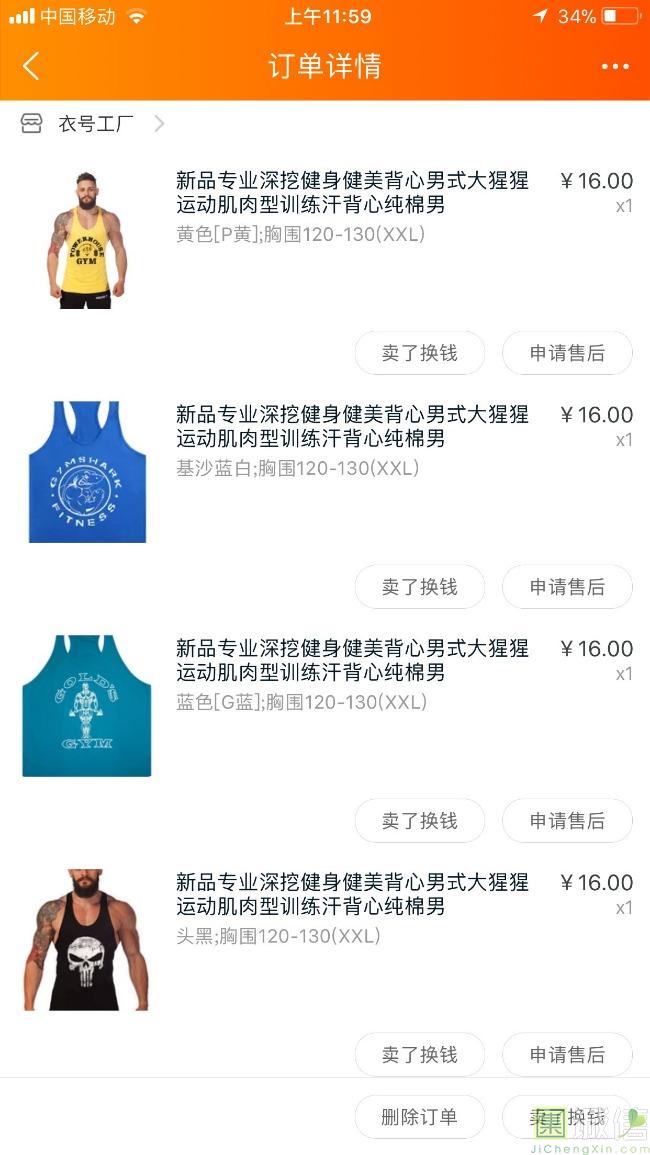Open the three-dot overflow menu
The width and height of the screenshot is (650, 1155).
click(614, 67)
